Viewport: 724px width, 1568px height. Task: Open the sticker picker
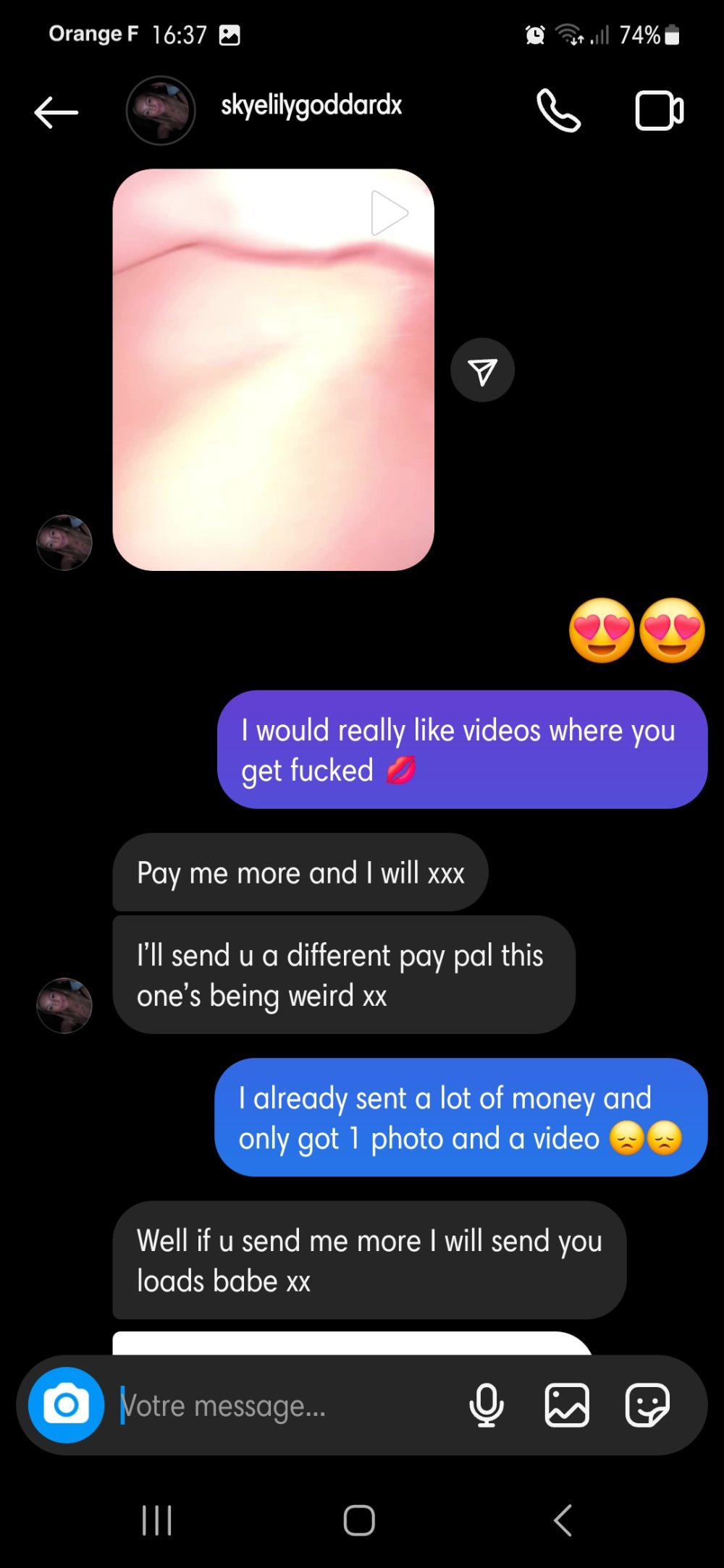tap(647, 1405)
